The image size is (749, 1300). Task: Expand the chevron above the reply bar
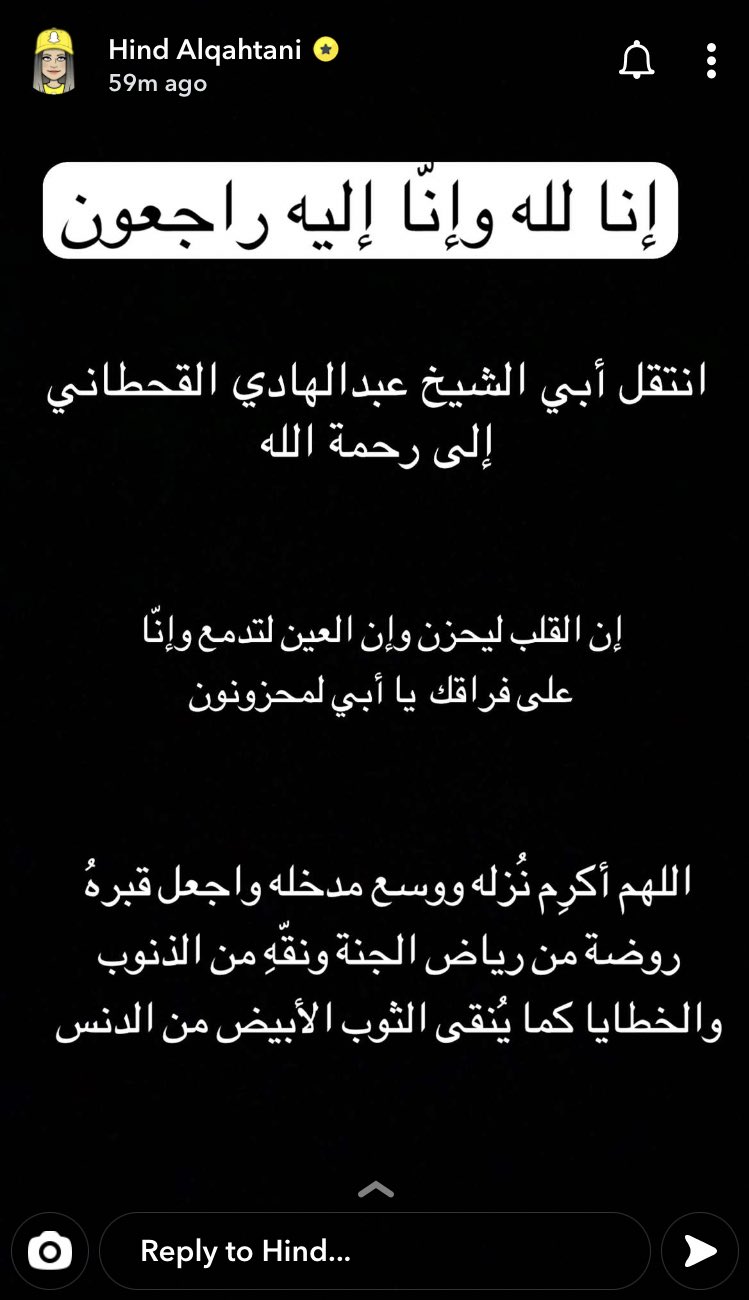coord(375,1190)
